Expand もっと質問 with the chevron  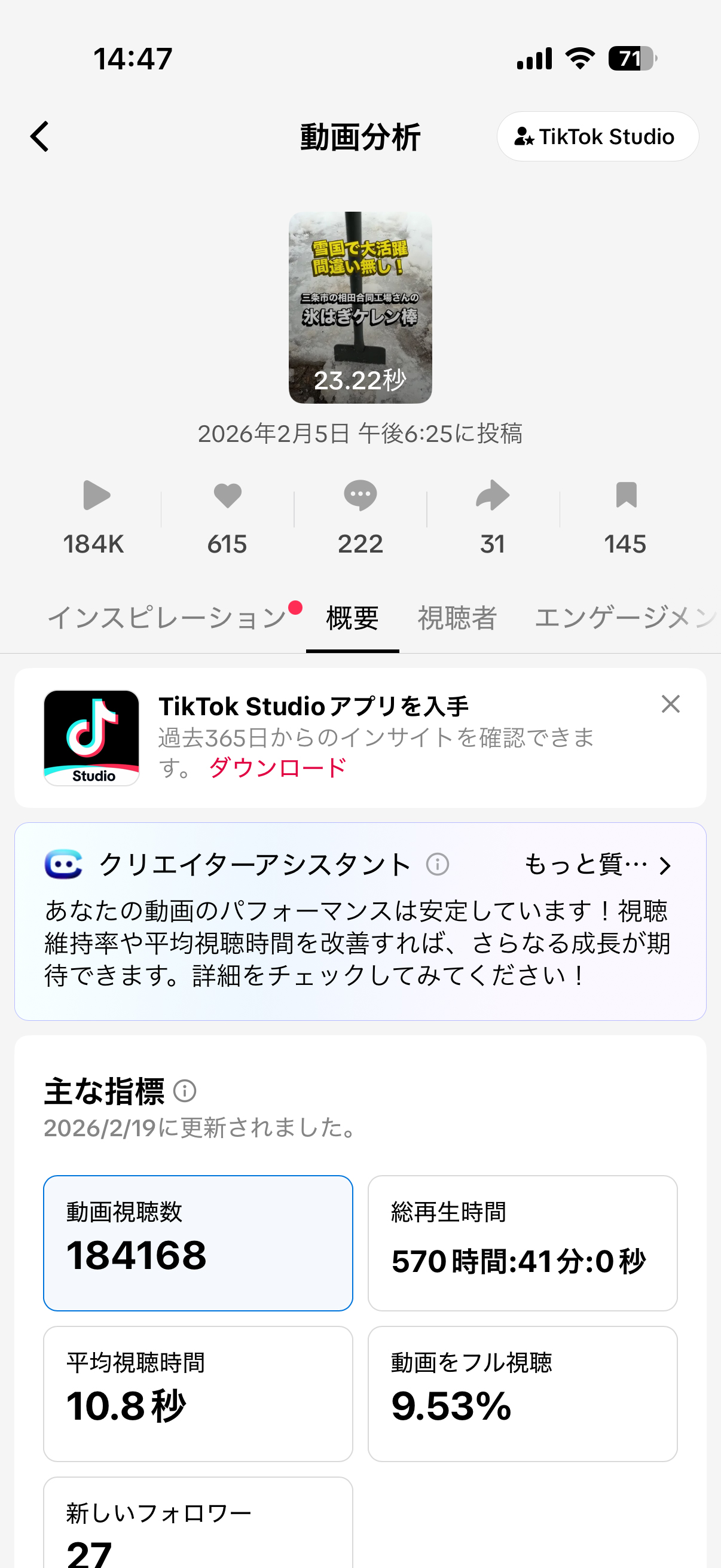[x=596, y=865]
